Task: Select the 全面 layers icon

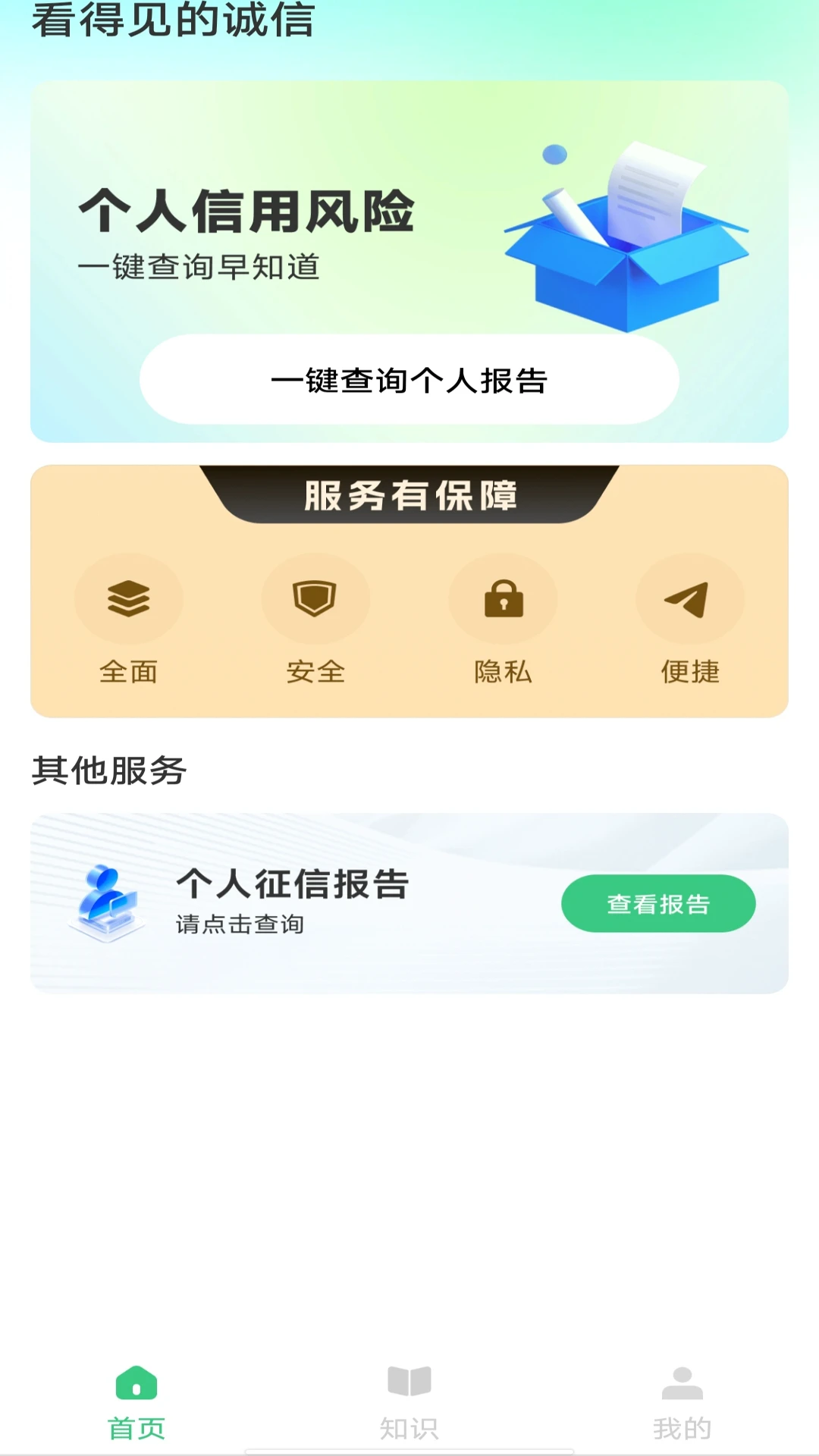Action: point(130,599)
